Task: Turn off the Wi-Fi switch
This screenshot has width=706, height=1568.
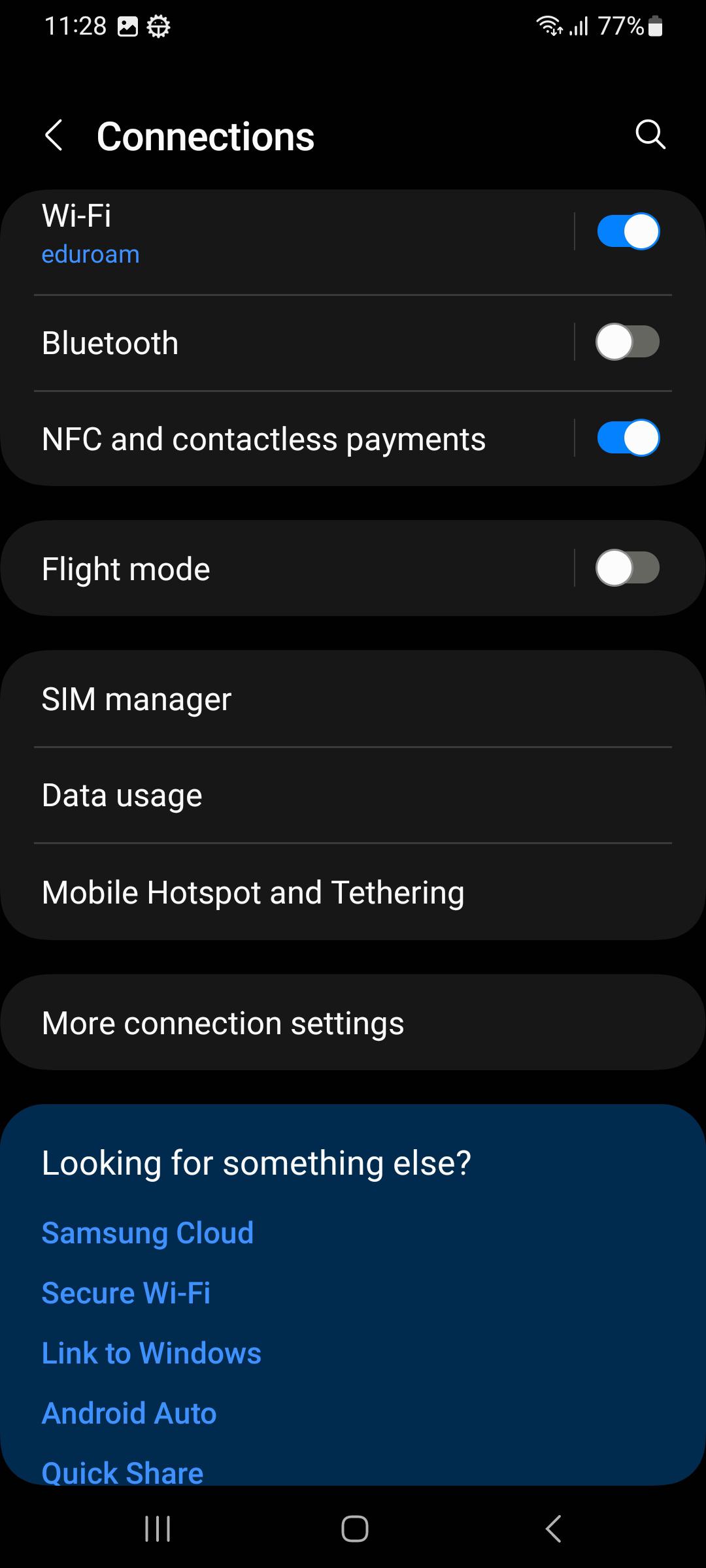Action: click(x=628, y=231)
